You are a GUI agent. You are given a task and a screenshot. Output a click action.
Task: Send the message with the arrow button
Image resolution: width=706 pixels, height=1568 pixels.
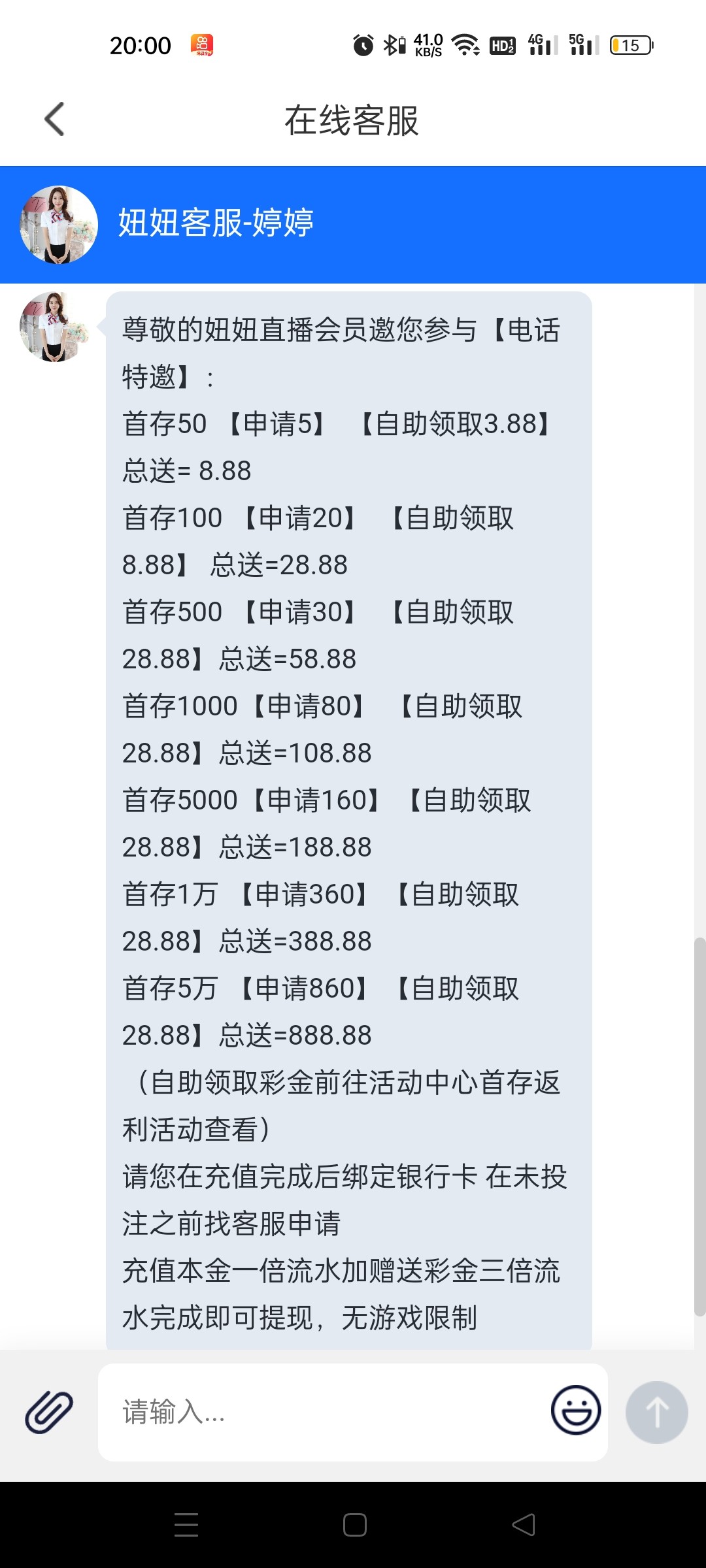pos(656,1412)
